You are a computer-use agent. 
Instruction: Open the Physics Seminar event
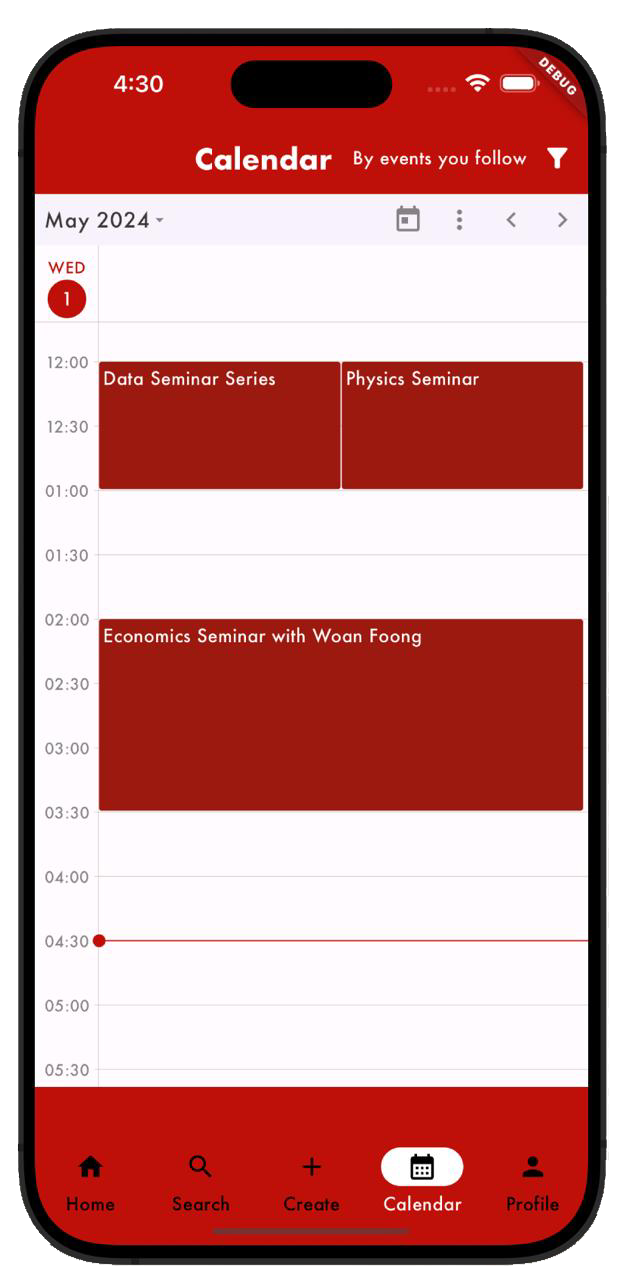(x=462, y=425)
